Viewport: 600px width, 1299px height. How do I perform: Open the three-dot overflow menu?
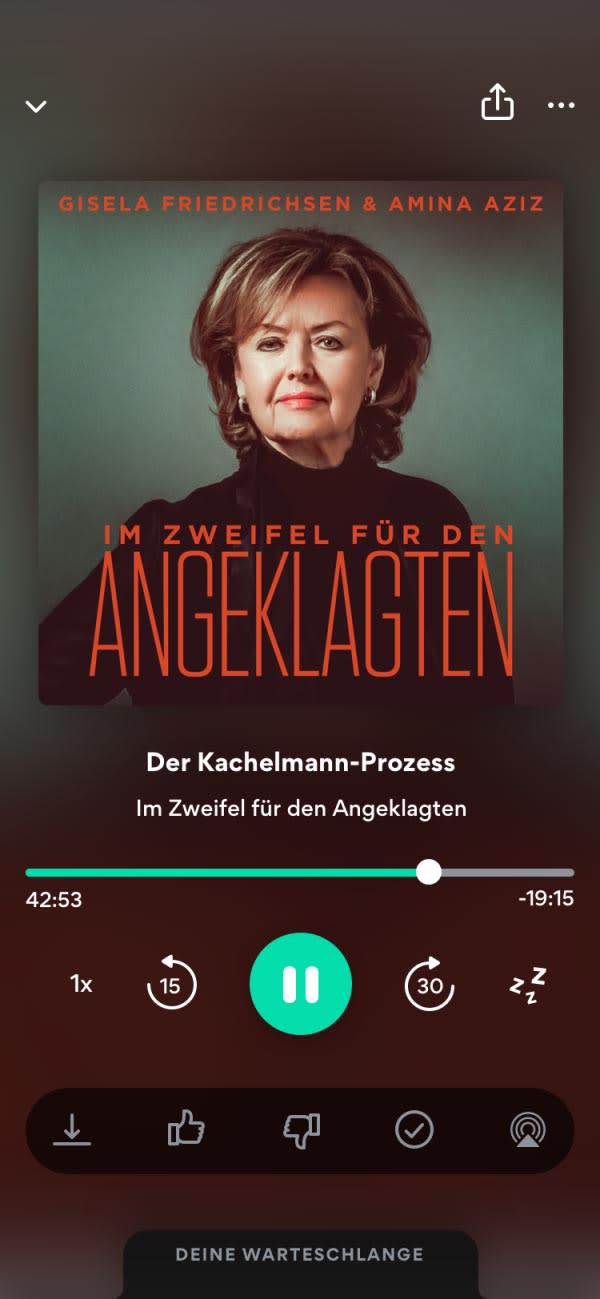click(561, 105)
